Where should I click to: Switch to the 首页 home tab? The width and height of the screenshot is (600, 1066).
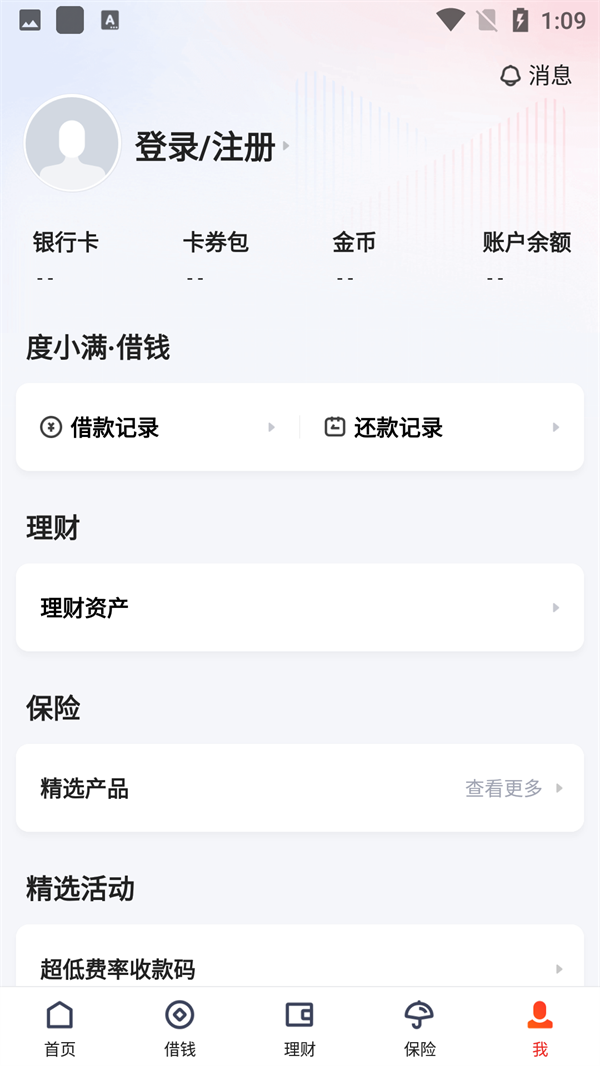pos(60,1028)
